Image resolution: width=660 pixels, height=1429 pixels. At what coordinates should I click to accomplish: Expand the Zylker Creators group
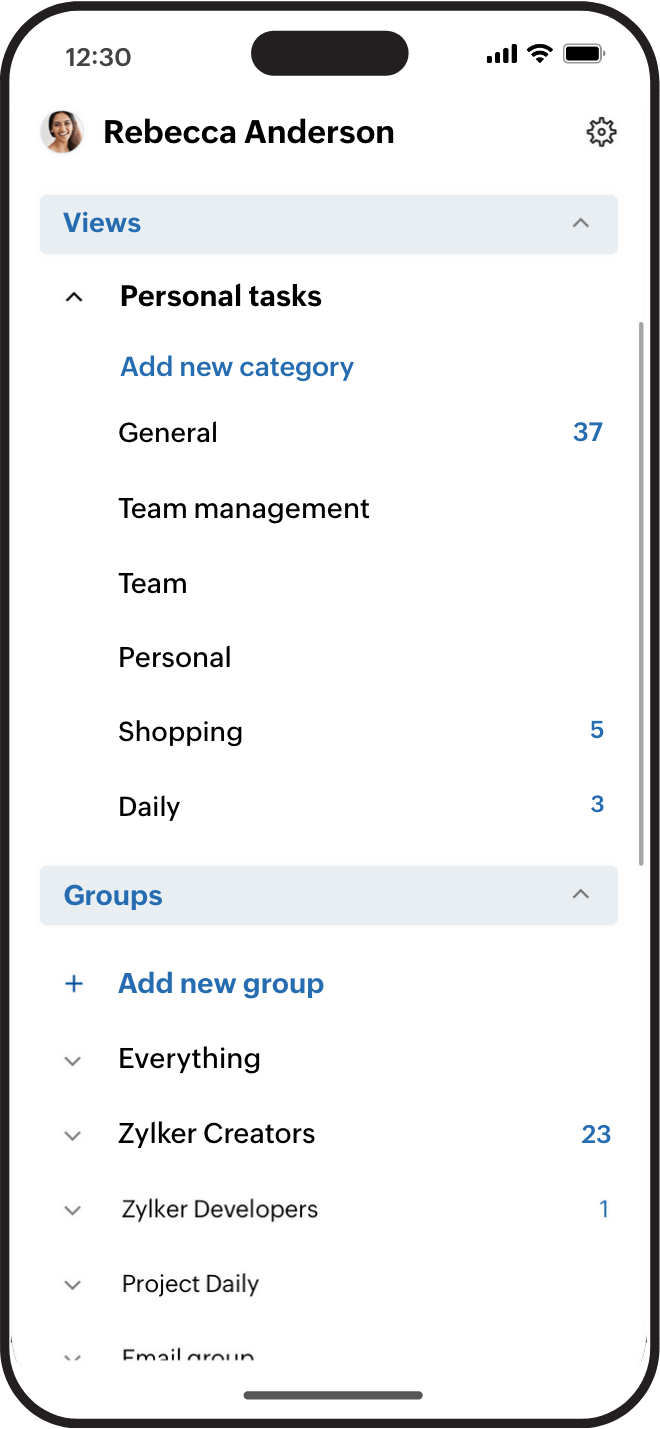(73, 1135)
